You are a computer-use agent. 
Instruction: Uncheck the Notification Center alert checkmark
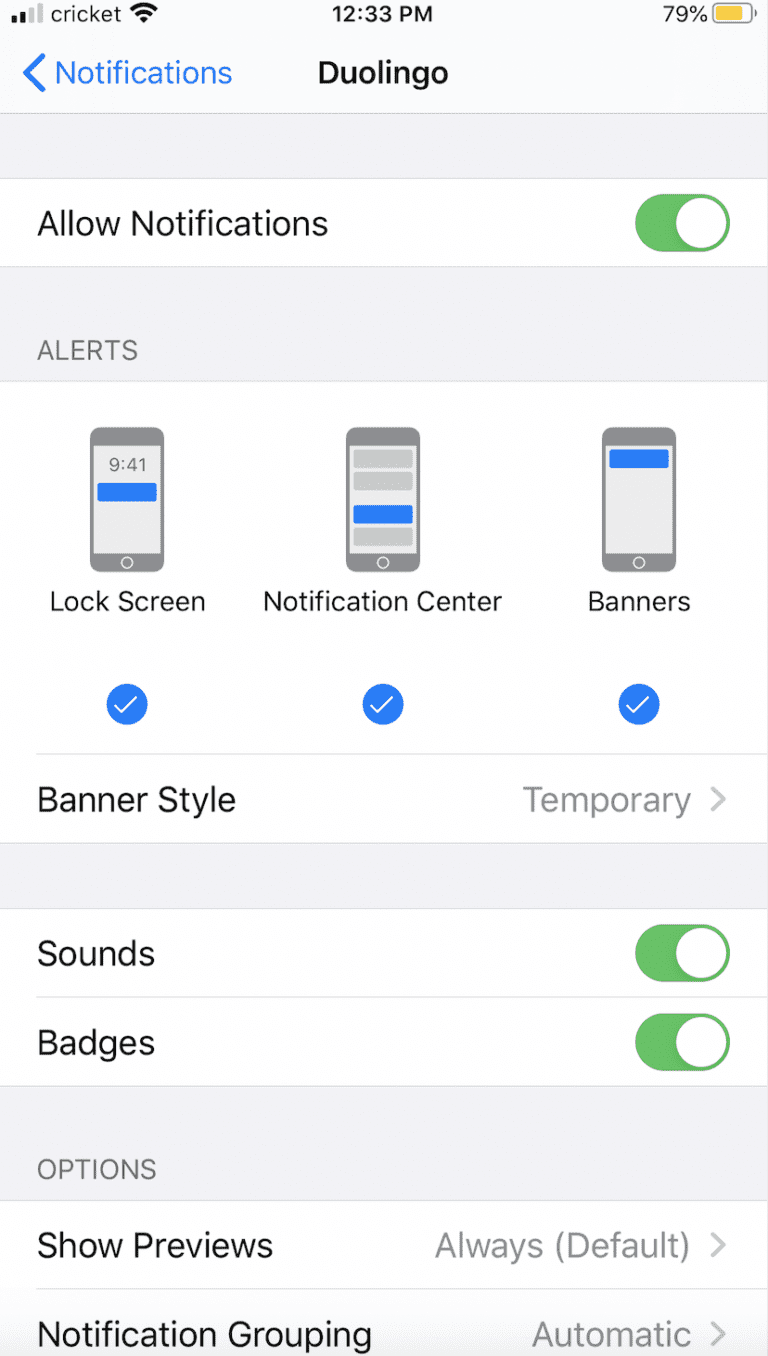pos(382,704)
